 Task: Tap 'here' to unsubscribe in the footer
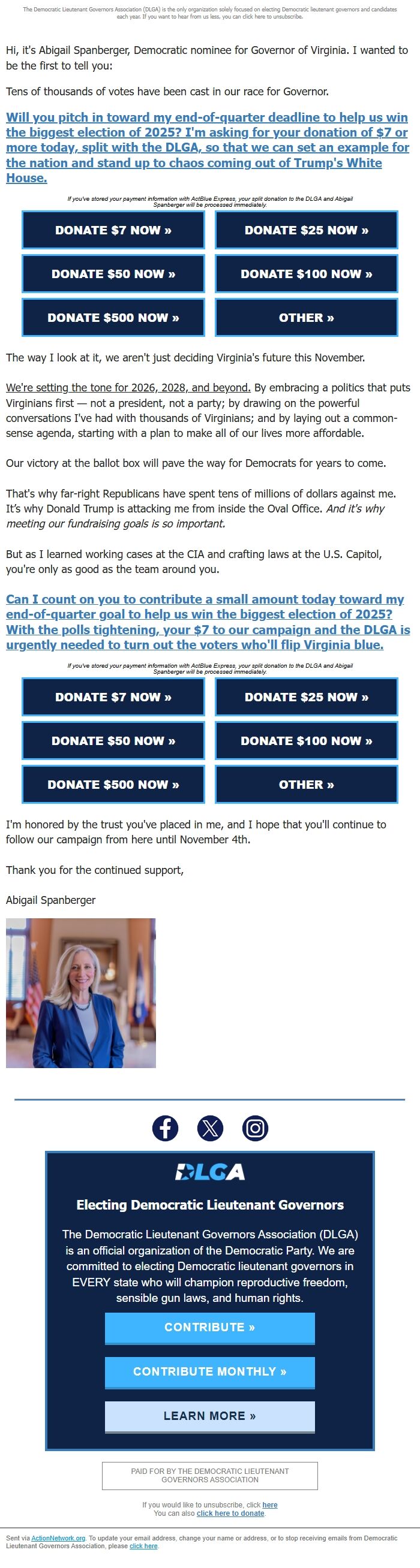[x=270, y=1504]
